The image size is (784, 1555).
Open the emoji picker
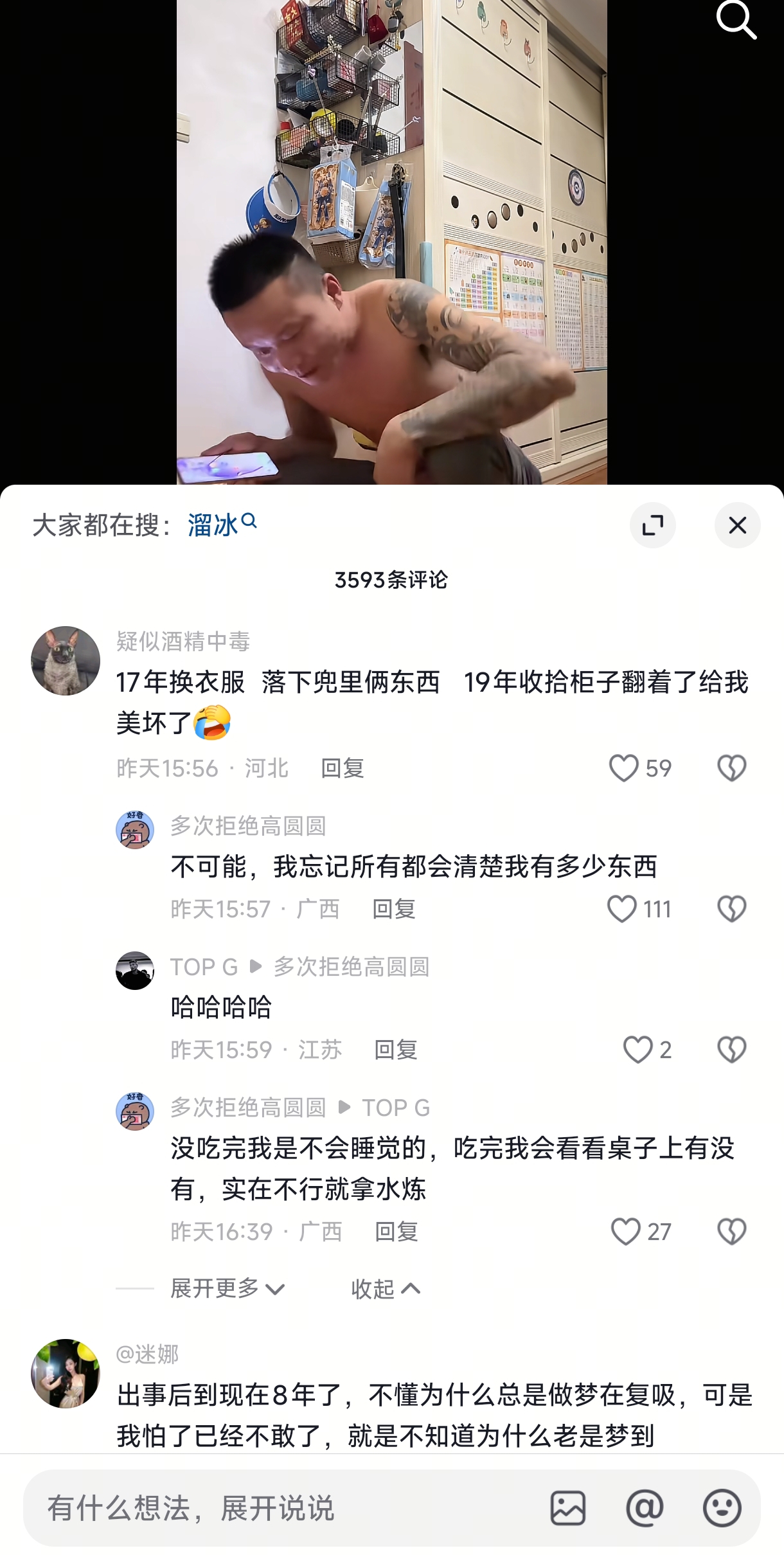click(x=722, y=1507)
